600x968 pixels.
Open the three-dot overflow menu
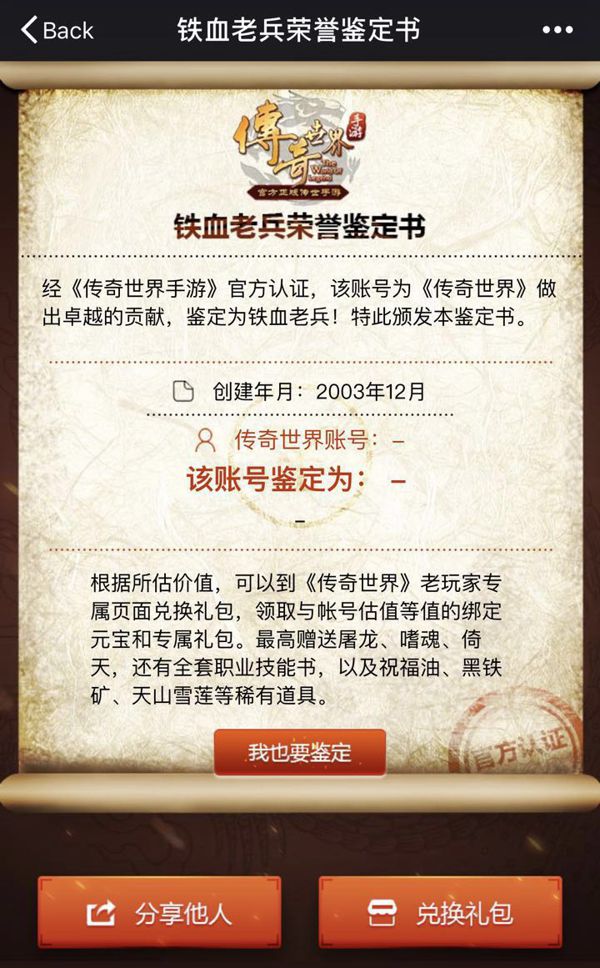point(557,30)
